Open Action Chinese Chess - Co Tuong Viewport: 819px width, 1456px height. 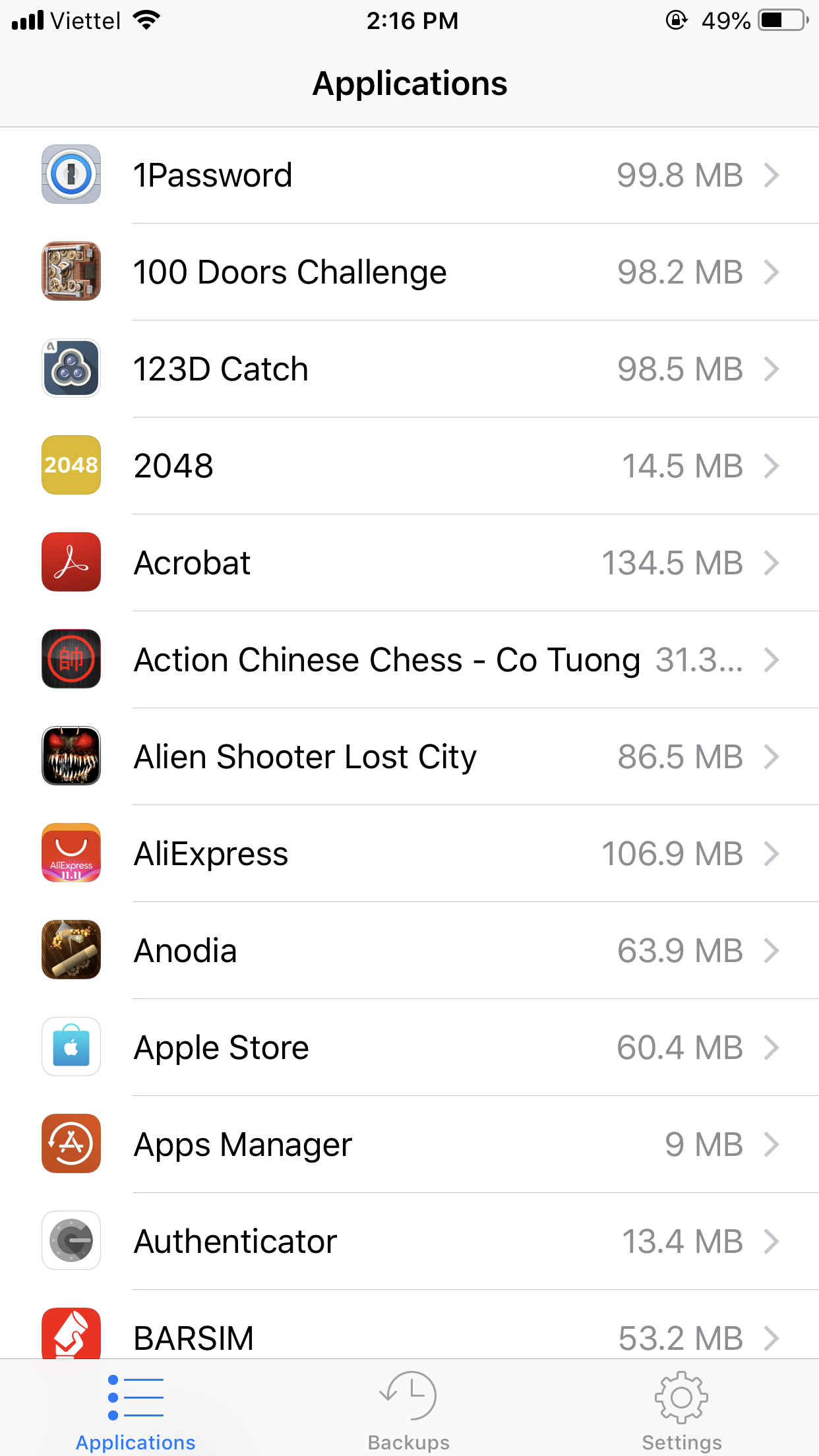click(409, 659)
